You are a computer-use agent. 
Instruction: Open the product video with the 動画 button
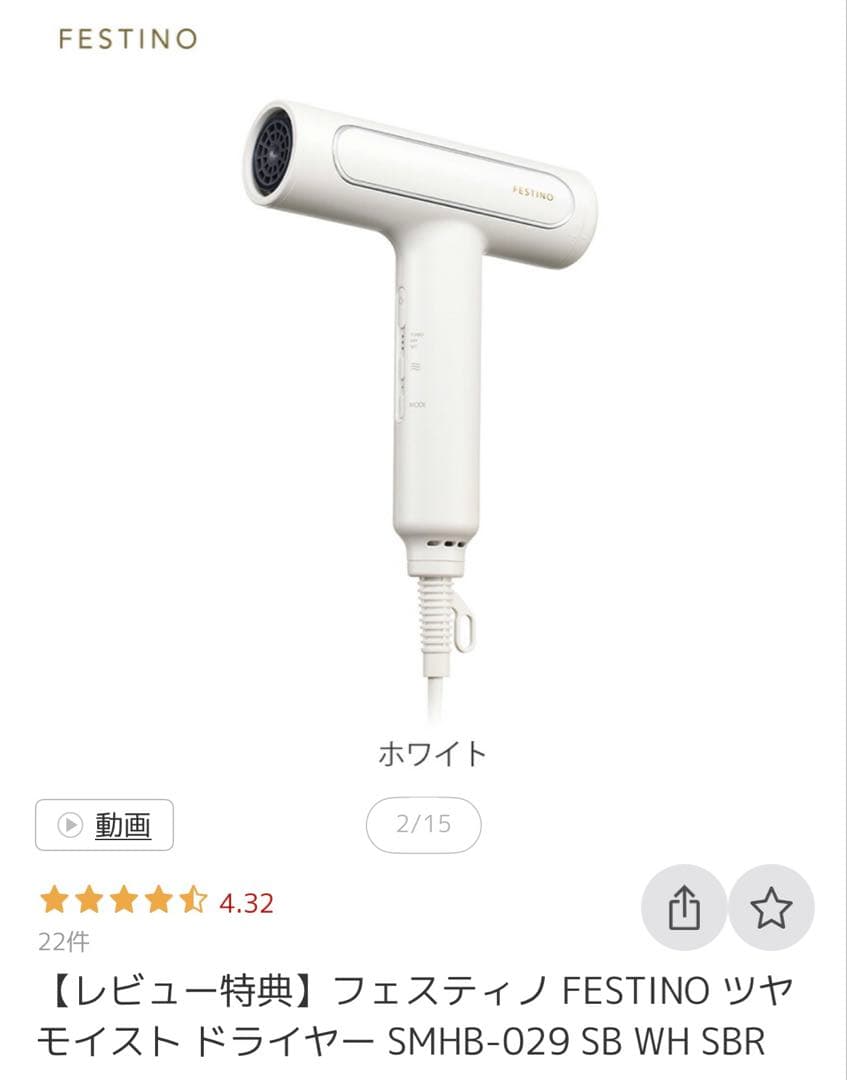[103, 825]
